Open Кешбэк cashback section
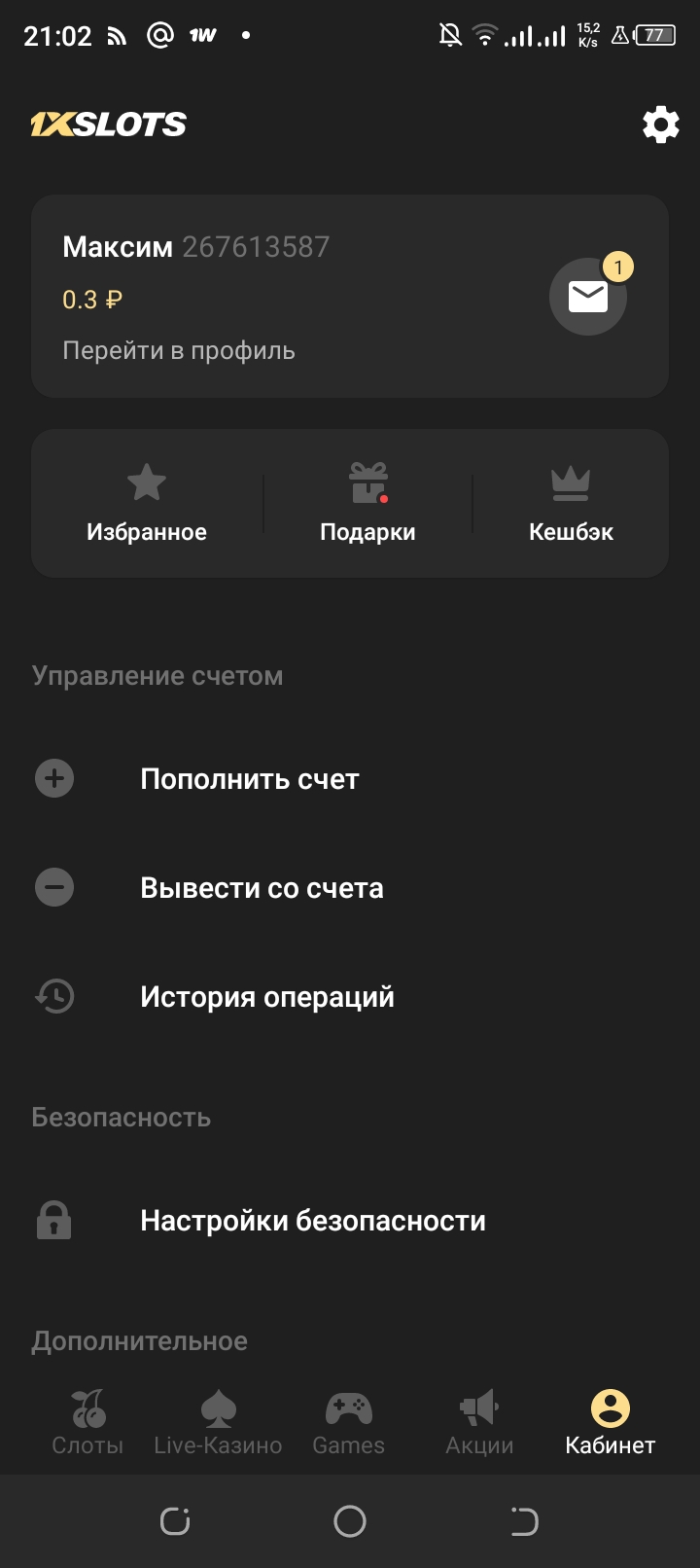Viewport: 700px width, 1568px height. [x=571, y=504]
